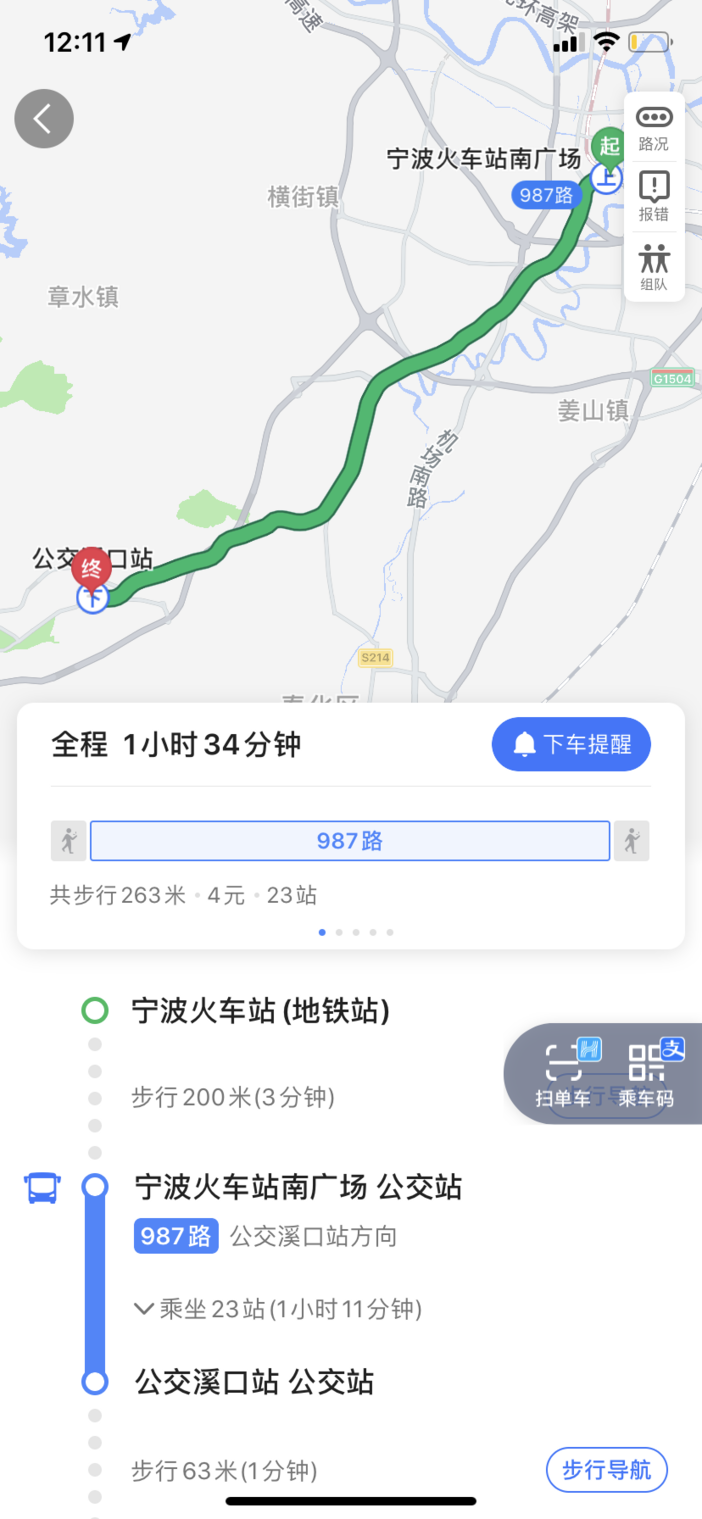This screenshot has height=1519, width=702.
Task: Tap the 987路 label on the map
Action: coord(547,195)
